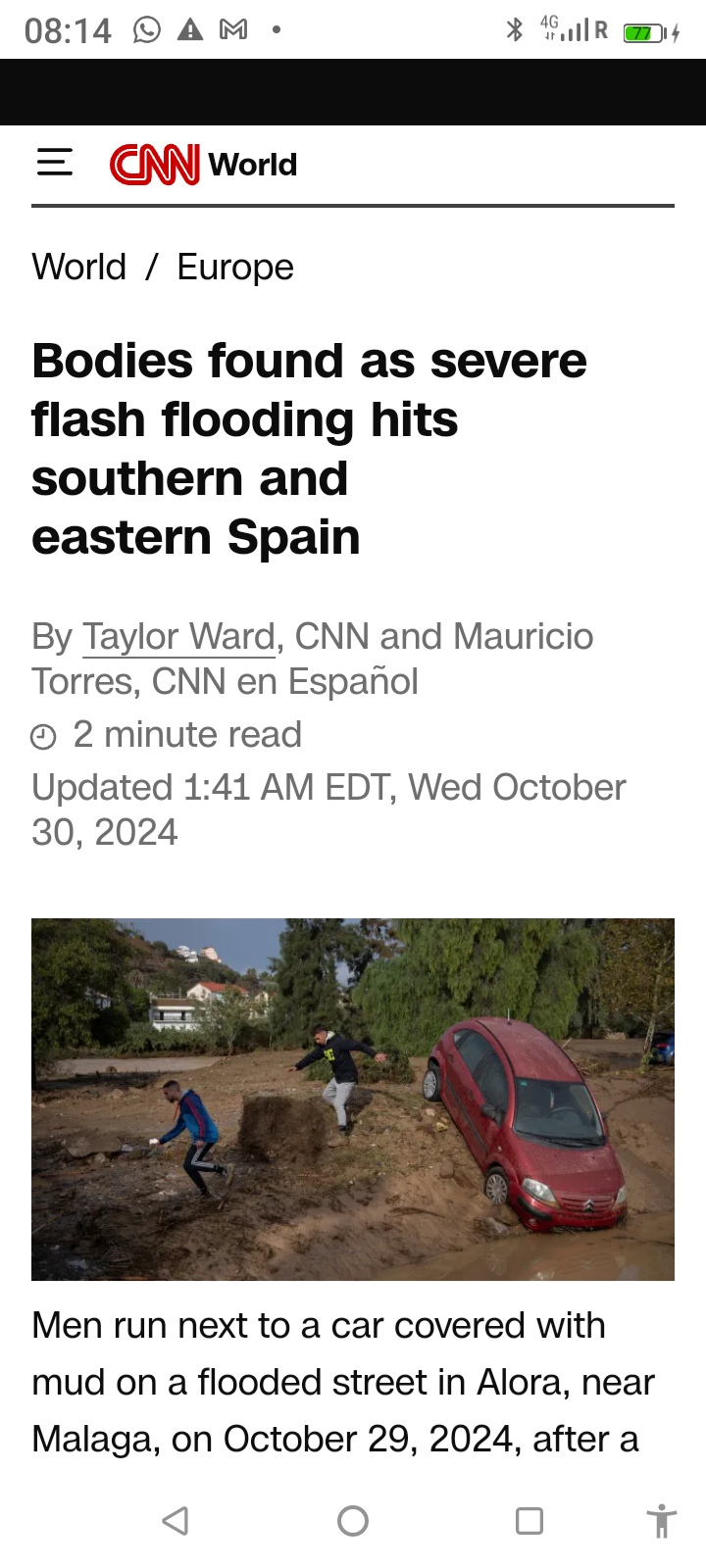Show recent apps
Screen dimensions: 706x1568
[x=529, y=1521]
